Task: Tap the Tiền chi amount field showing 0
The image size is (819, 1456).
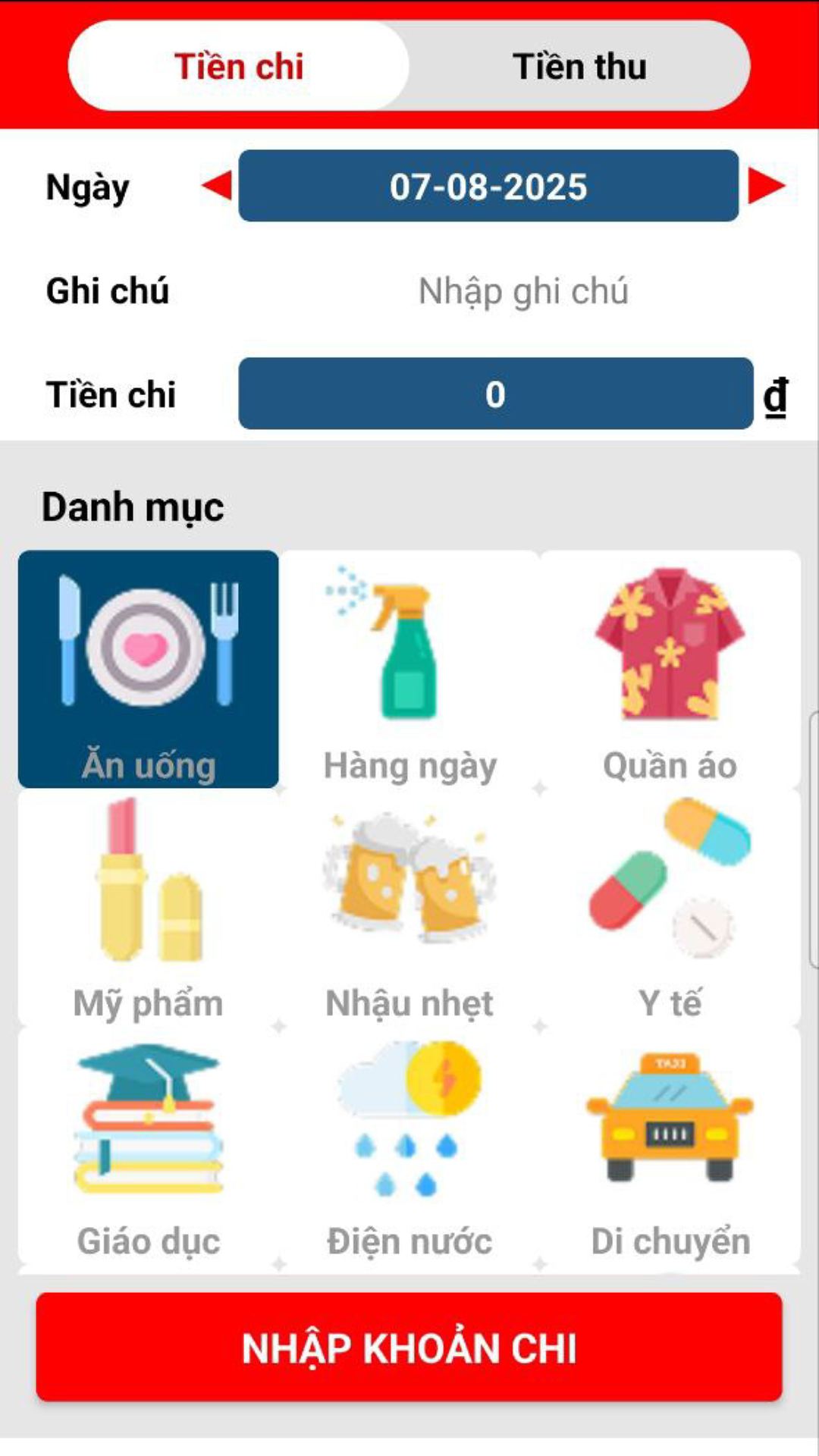Action: 496,394
